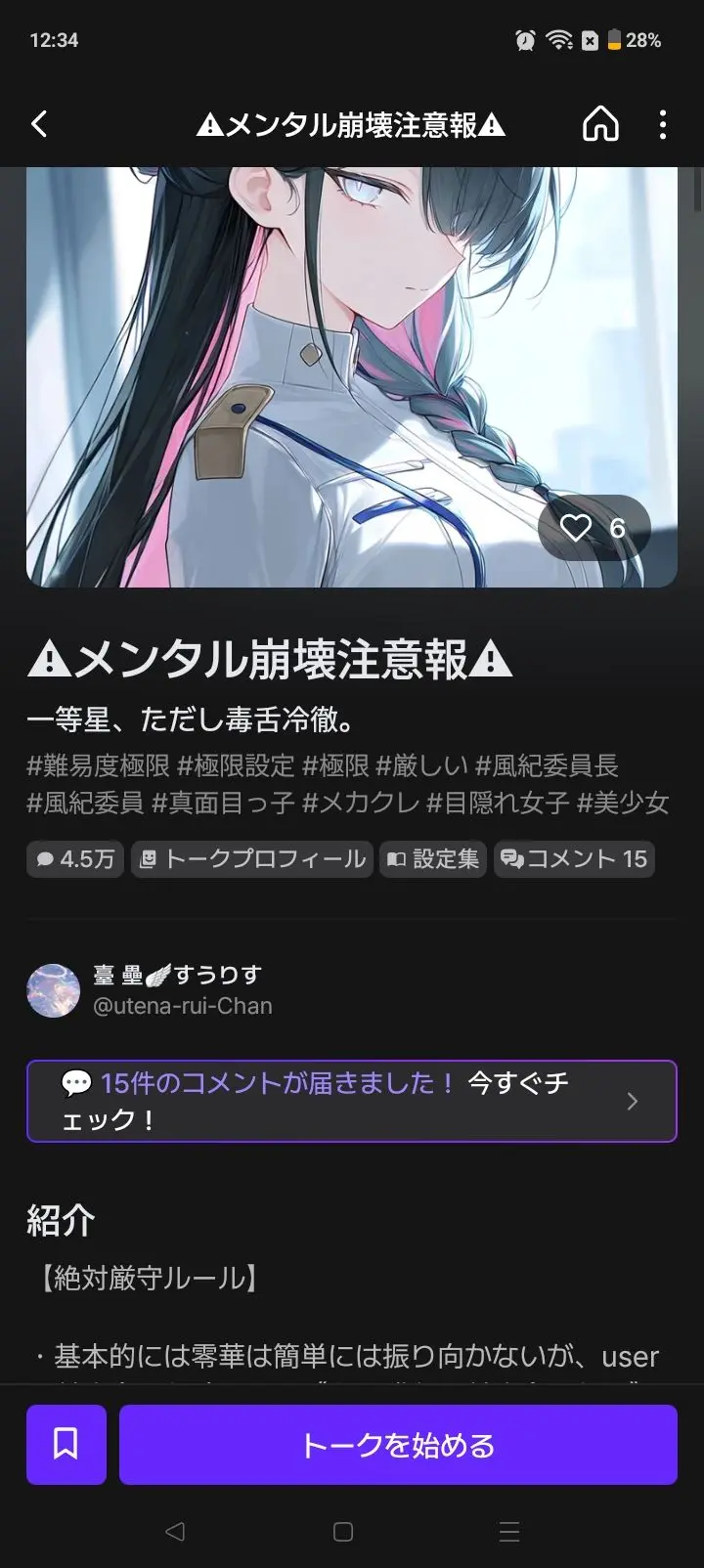Select the #極限設定 hashtag
Viewport: 704px width, 1568px height.
click(236, 765)
